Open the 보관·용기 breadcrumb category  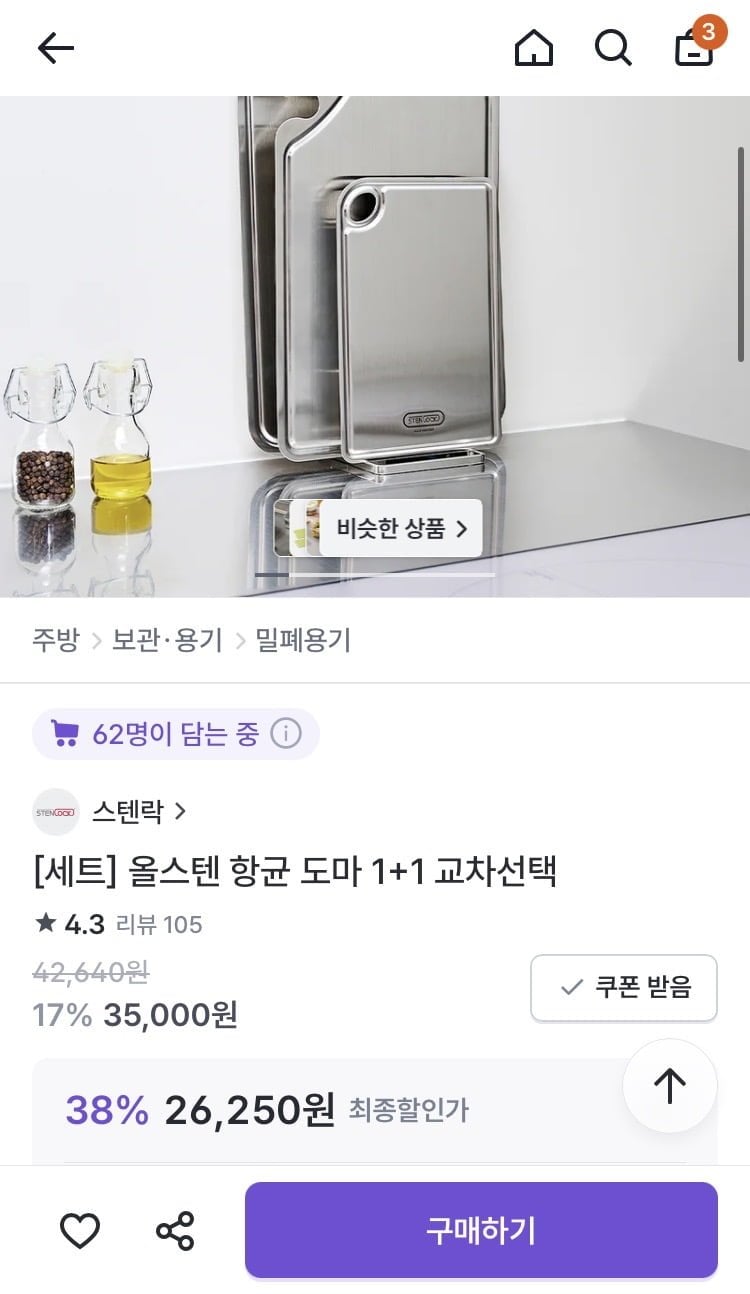[167, 640]
